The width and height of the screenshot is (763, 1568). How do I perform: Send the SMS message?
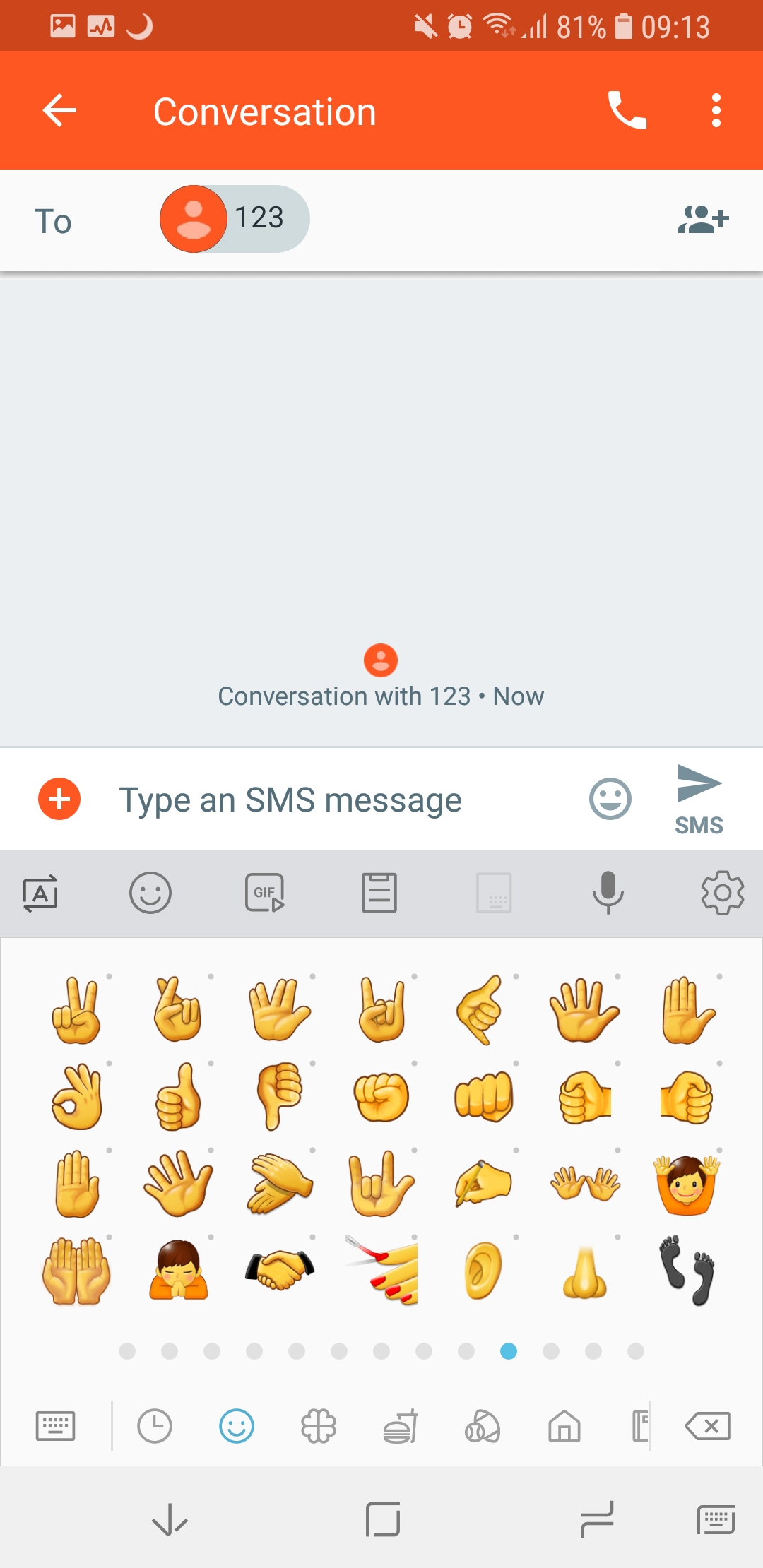pos(699,800)
